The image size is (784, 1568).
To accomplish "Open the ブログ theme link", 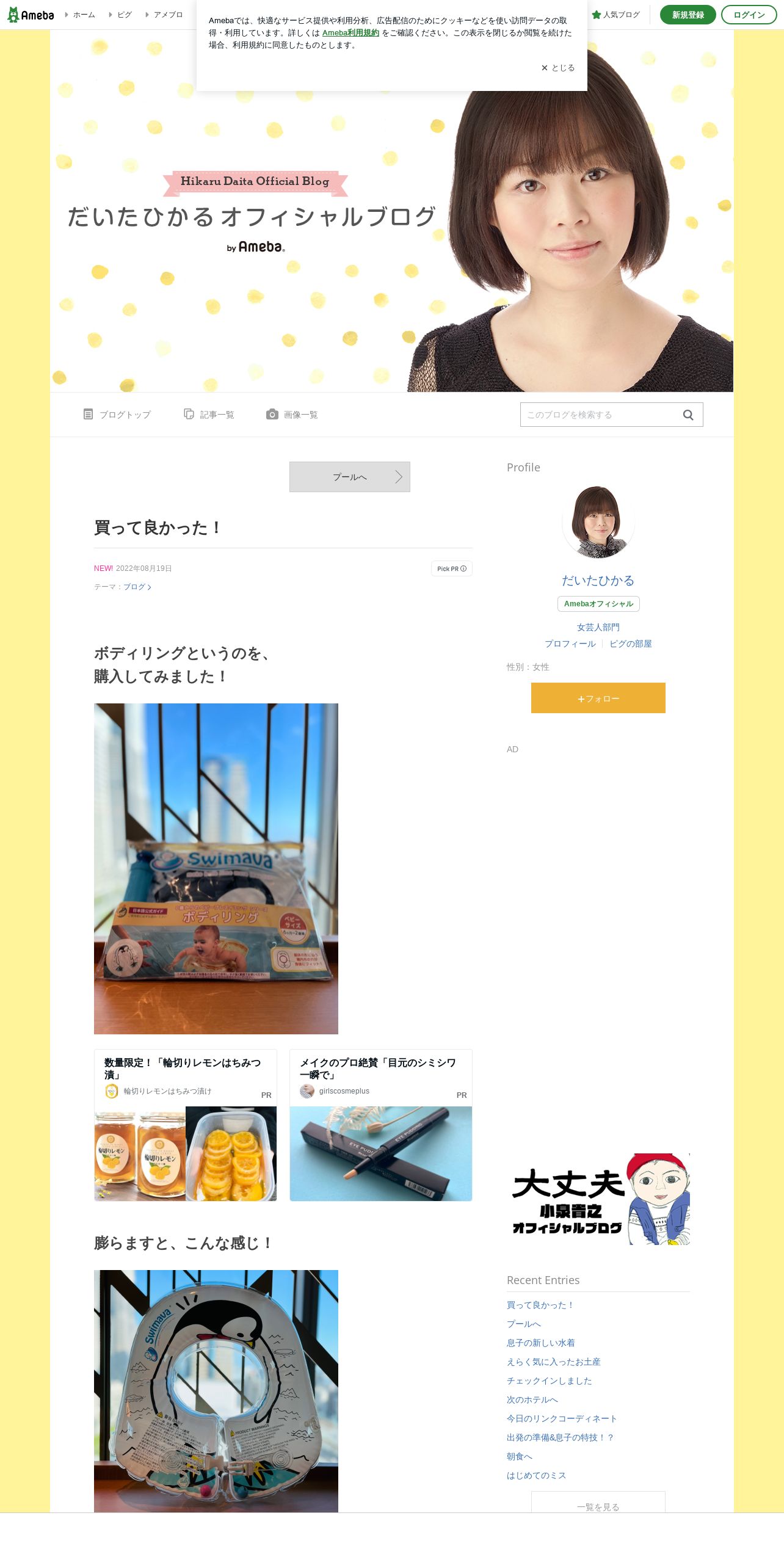I will [x=137, y=587].
